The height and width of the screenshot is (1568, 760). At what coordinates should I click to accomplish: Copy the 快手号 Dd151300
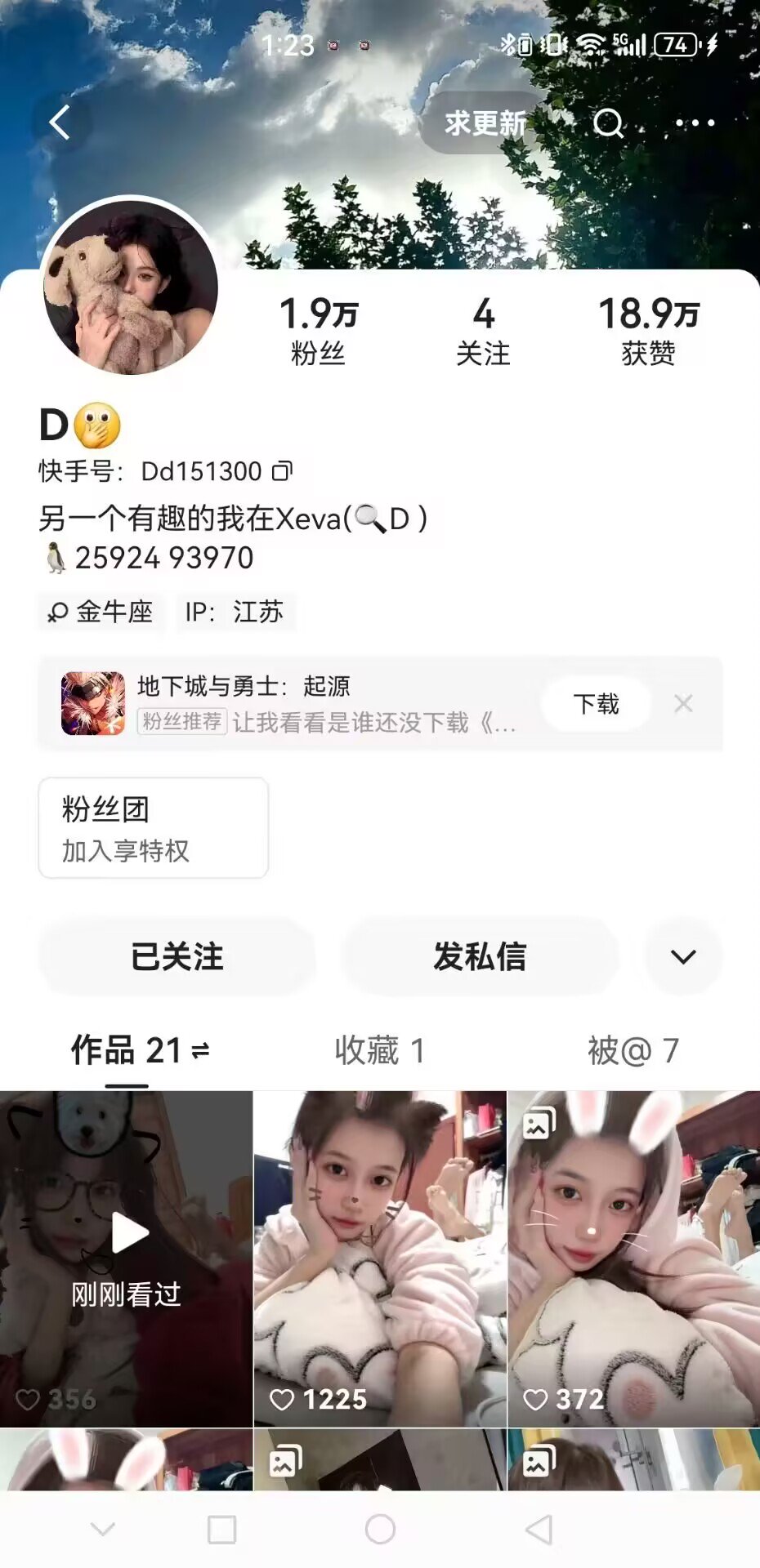[282, 471]
